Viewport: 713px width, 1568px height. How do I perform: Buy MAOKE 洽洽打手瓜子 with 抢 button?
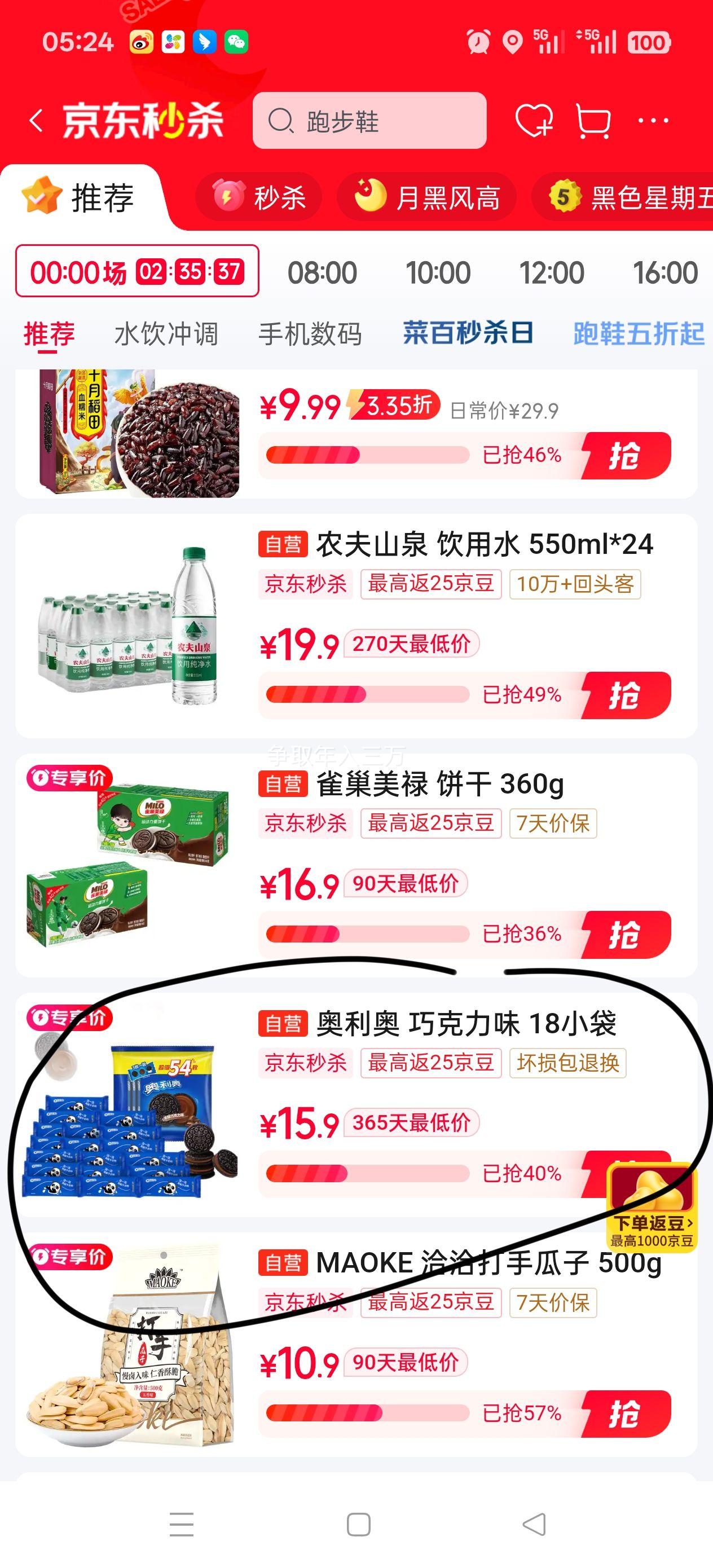pos(626,1413)
